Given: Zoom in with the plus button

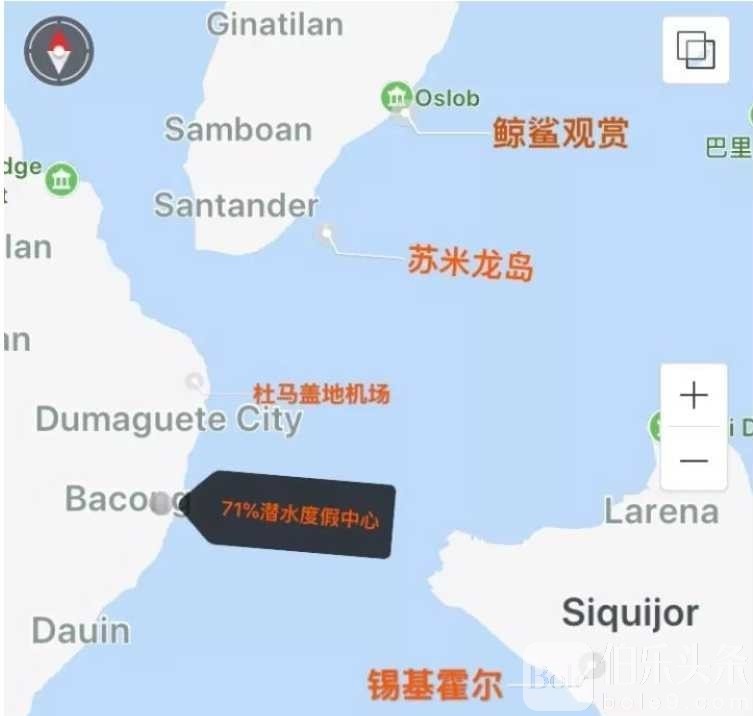Looking at the screenshot, I should tap(693, 396).
